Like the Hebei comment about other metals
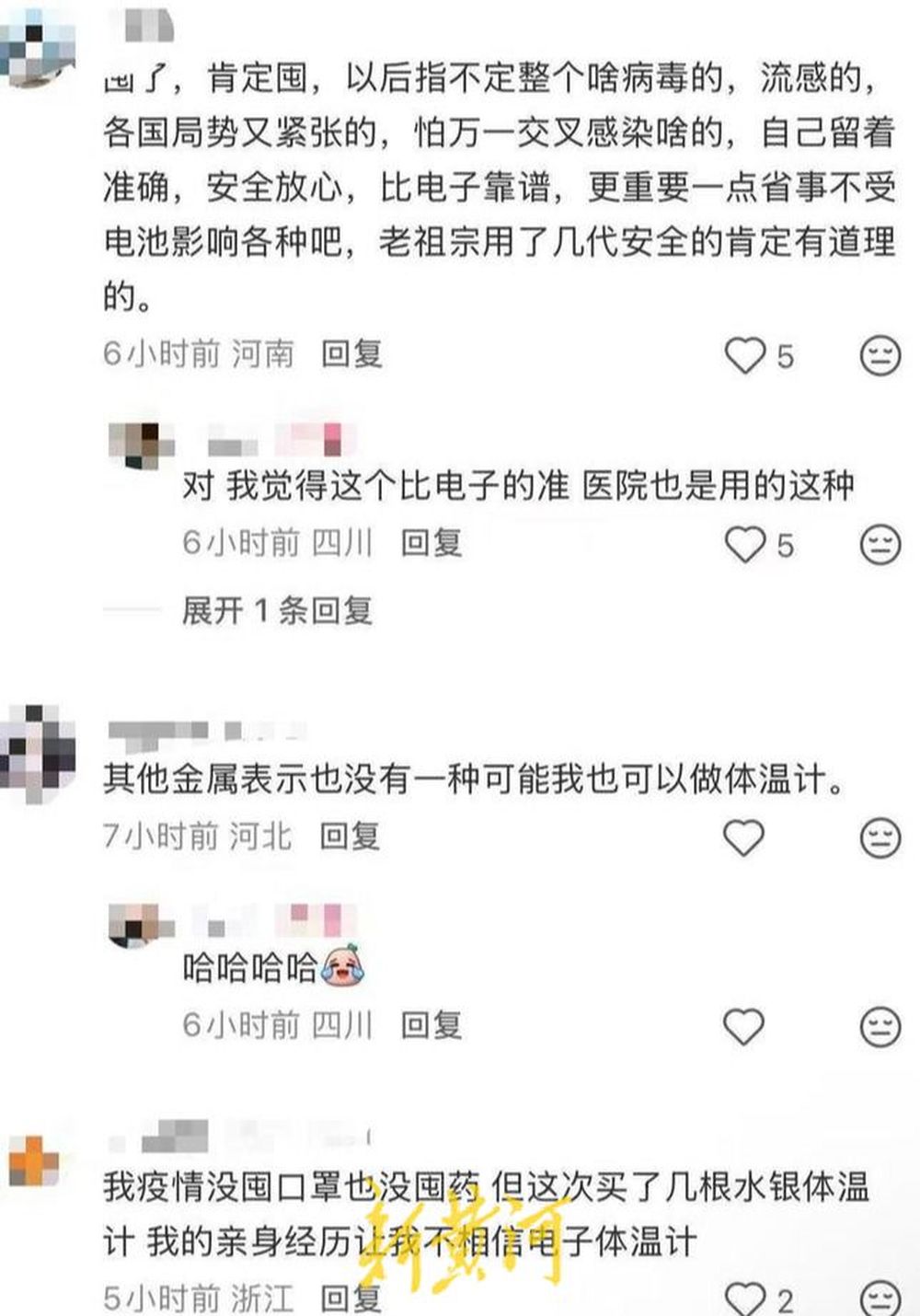This screenshot has width=920, height=1316. coord(744,837)
